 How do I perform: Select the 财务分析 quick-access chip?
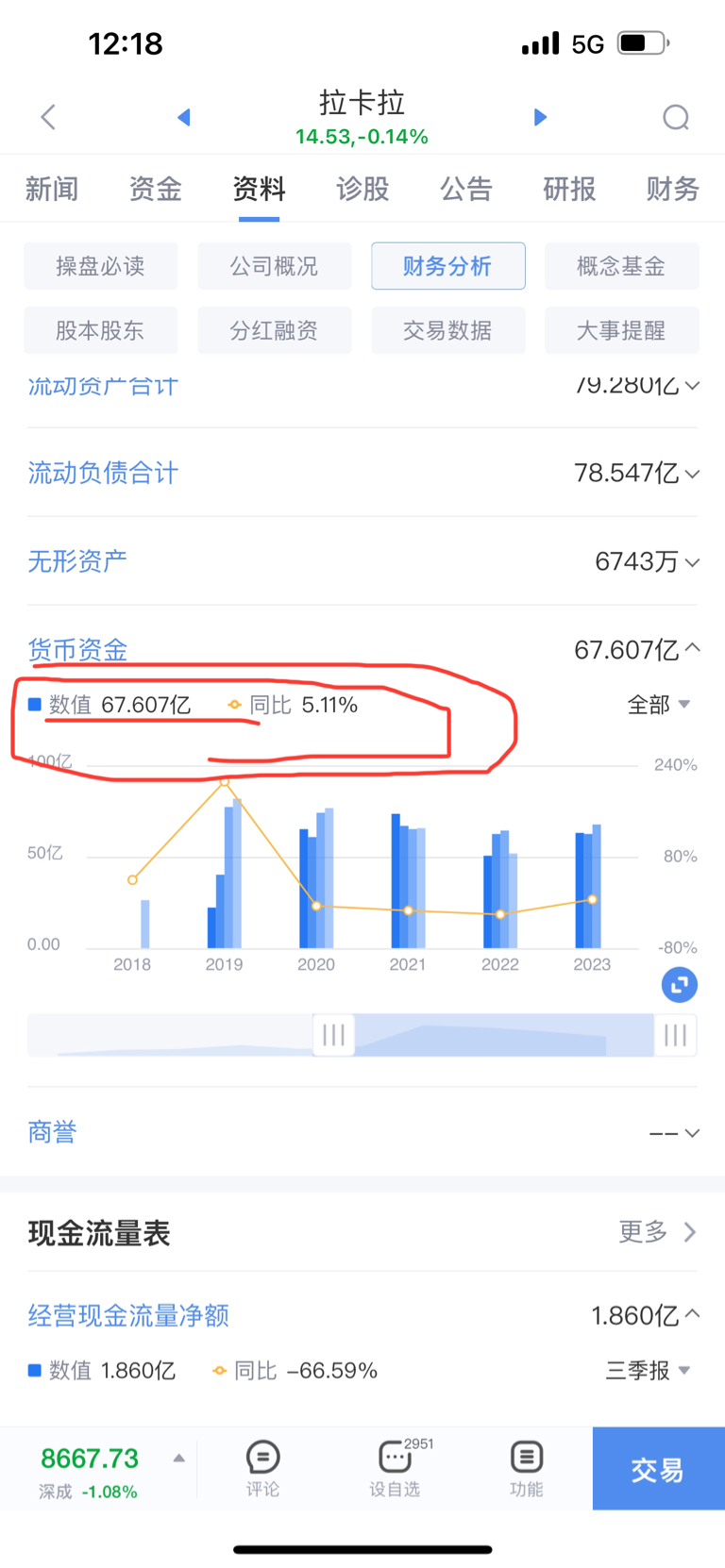[447, 266]
